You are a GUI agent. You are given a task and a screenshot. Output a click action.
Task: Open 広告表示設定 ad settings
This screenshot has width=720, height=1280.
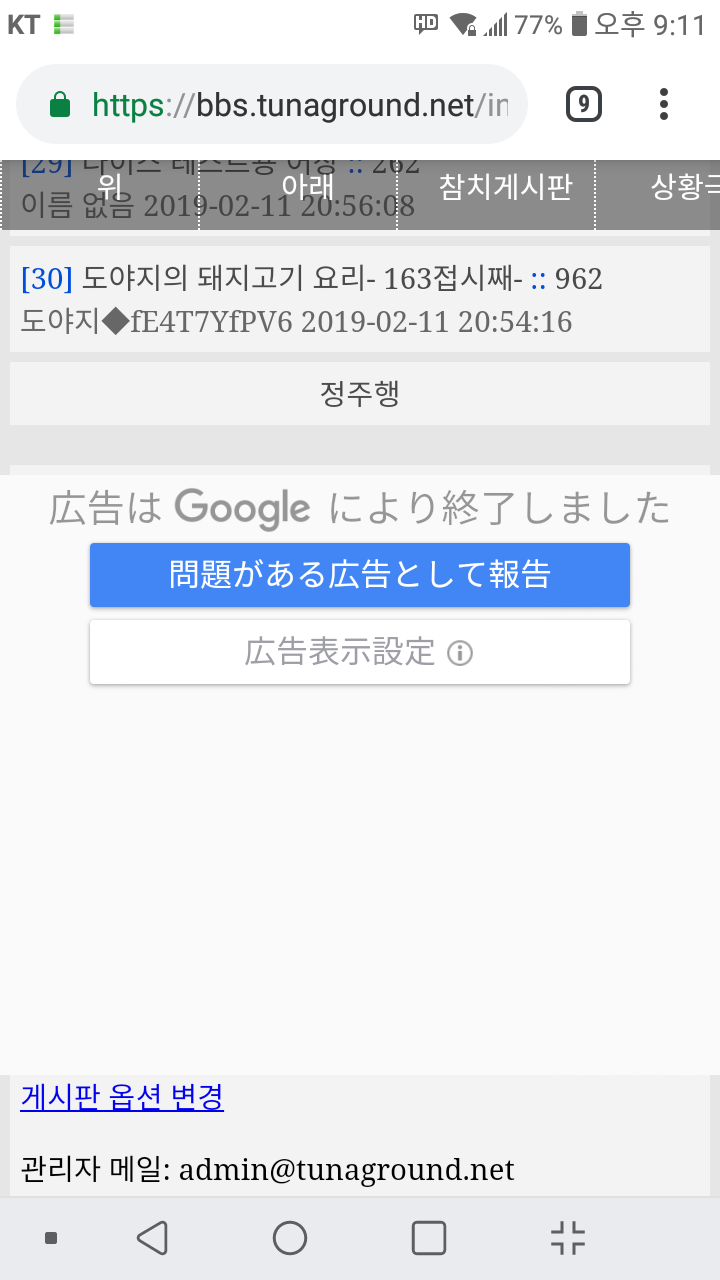pyautogui.click(x=360, y=653)
